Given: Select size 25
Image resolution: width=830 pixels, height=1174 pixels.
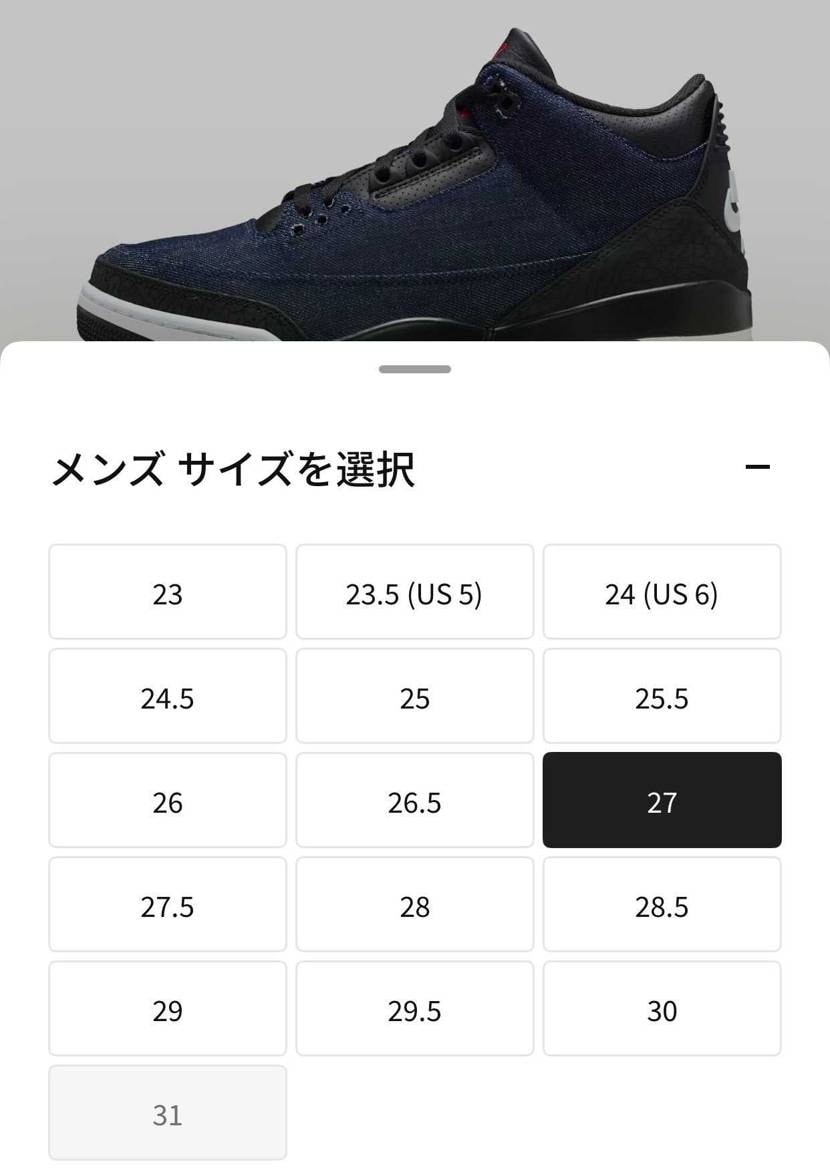Looking at the screenshot, I should coord(414,696).
